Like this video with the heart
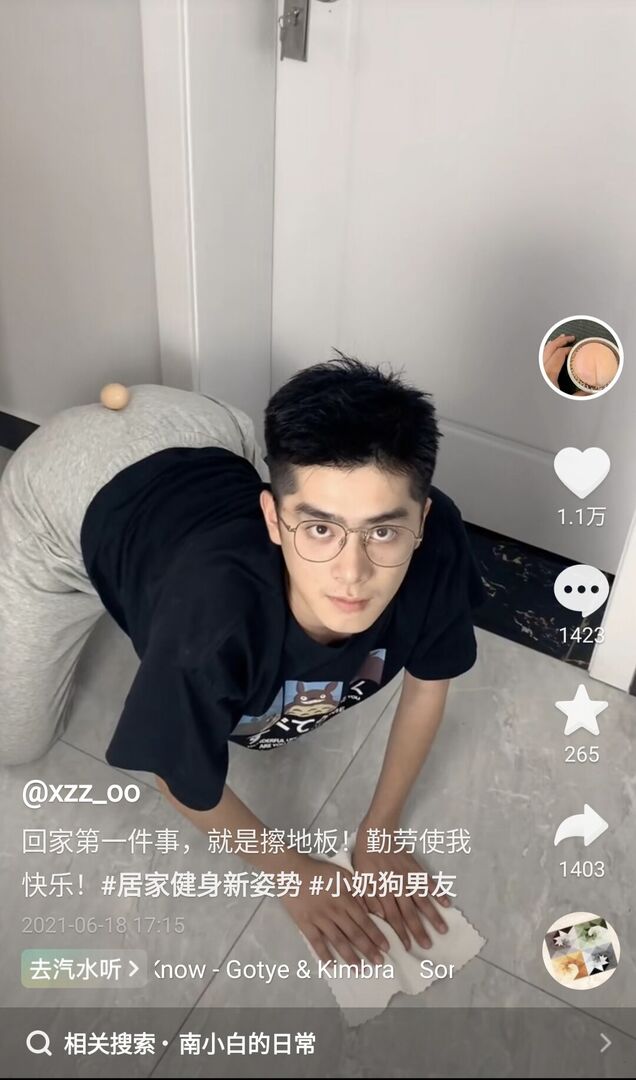 click(581, 472)
